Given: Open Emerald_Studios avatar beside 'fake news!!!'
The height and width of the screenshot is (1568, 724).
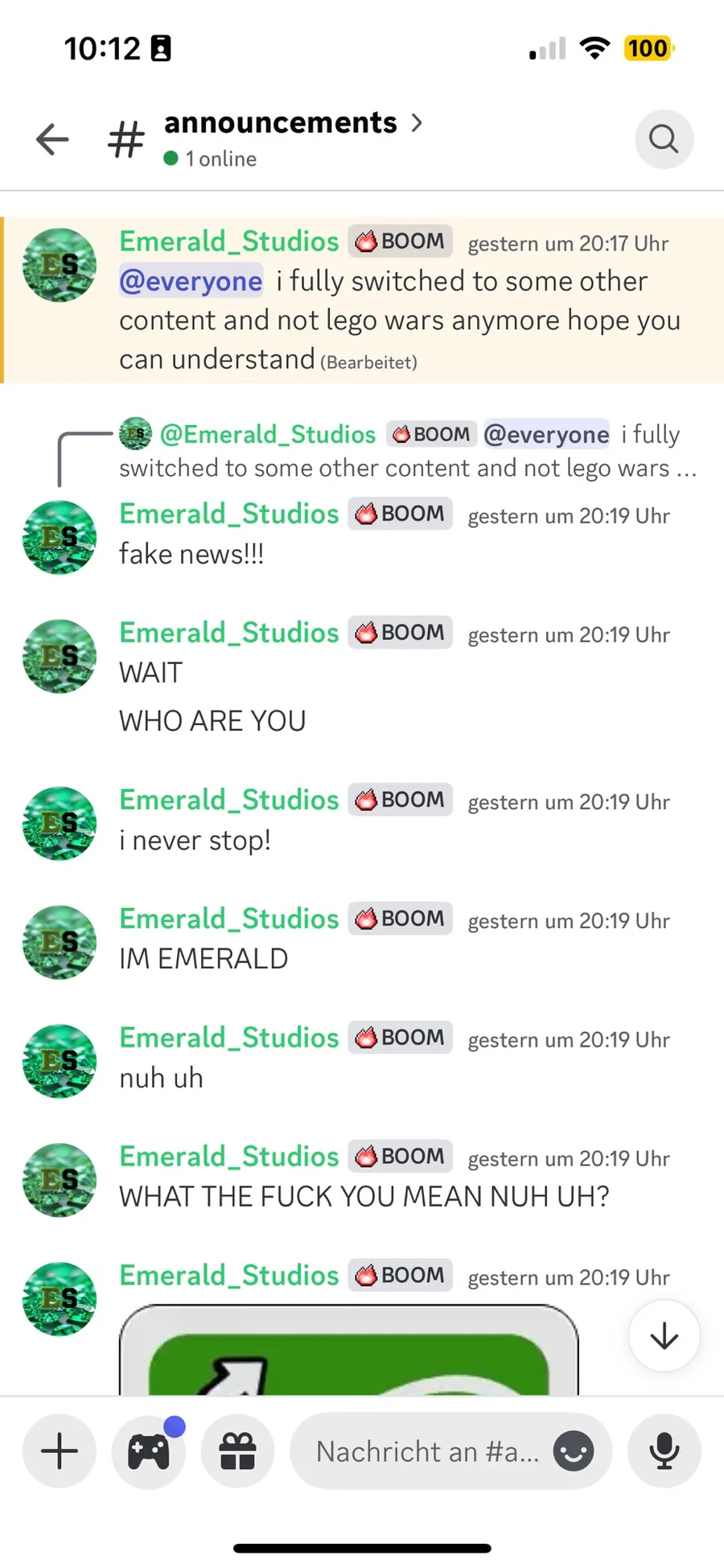Looking at the screenshot, I should (x=60, y=538).
